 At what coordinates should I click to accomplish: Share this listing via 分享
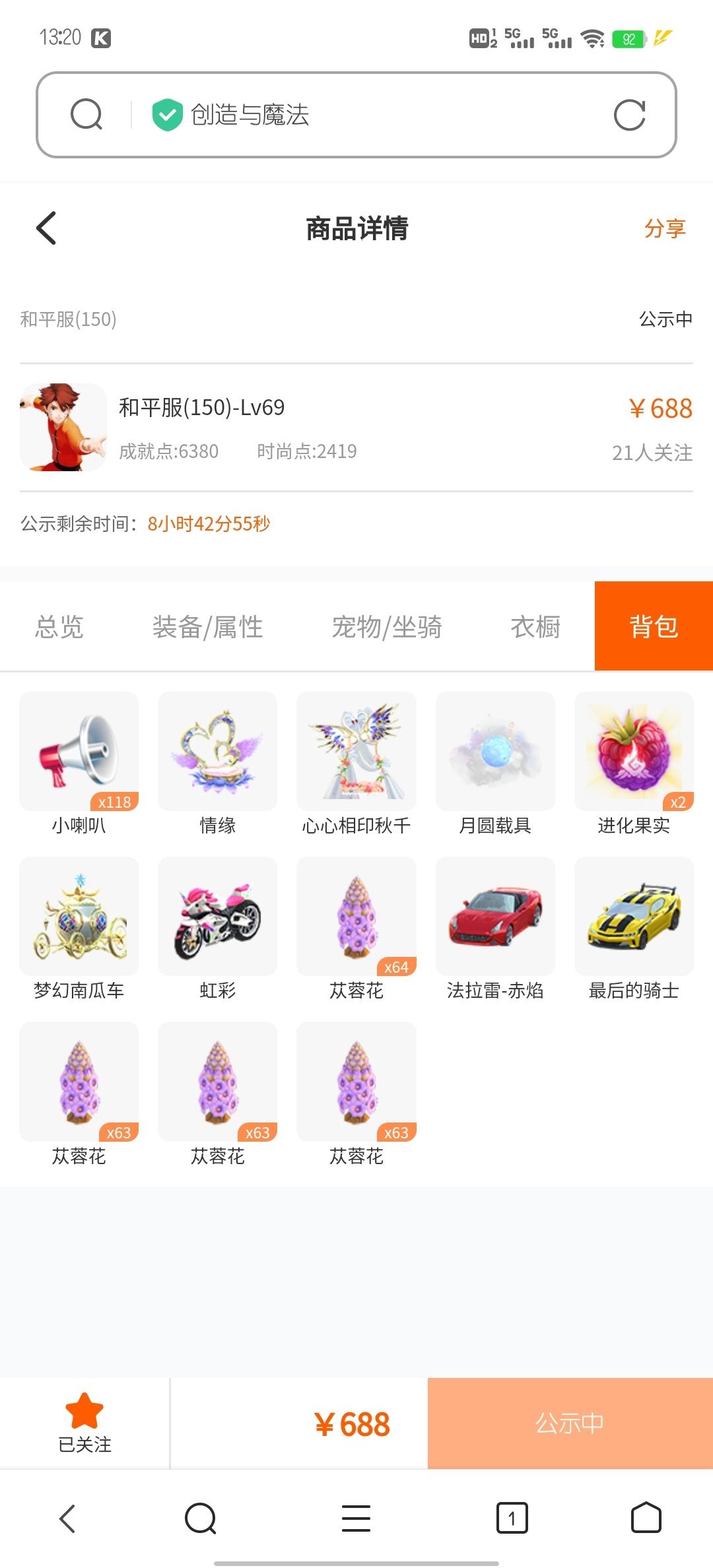[x=665, y=228]
